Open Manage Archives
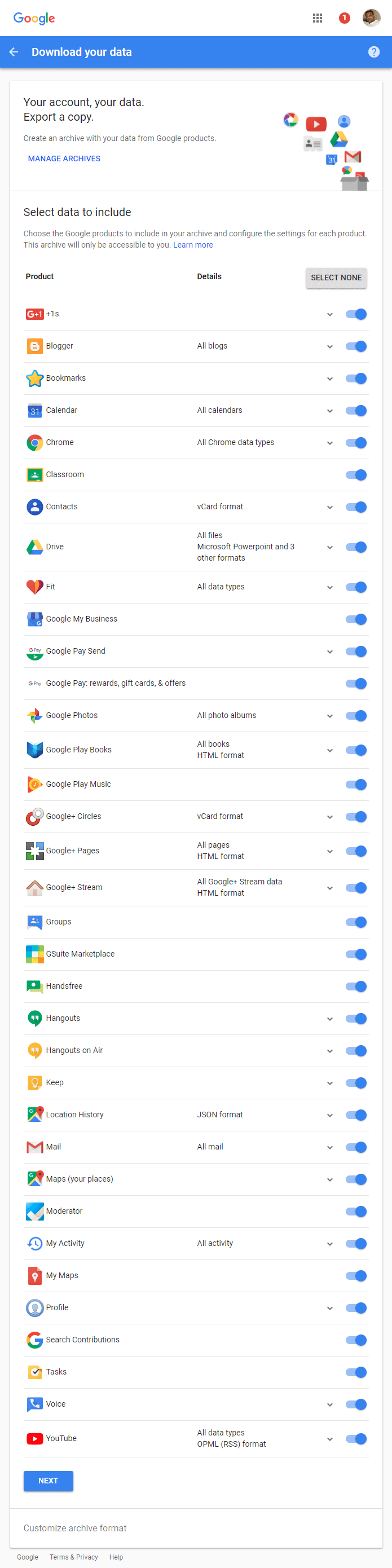The height and width of the screenshot is (1568, 392). [x=64, y=158]
